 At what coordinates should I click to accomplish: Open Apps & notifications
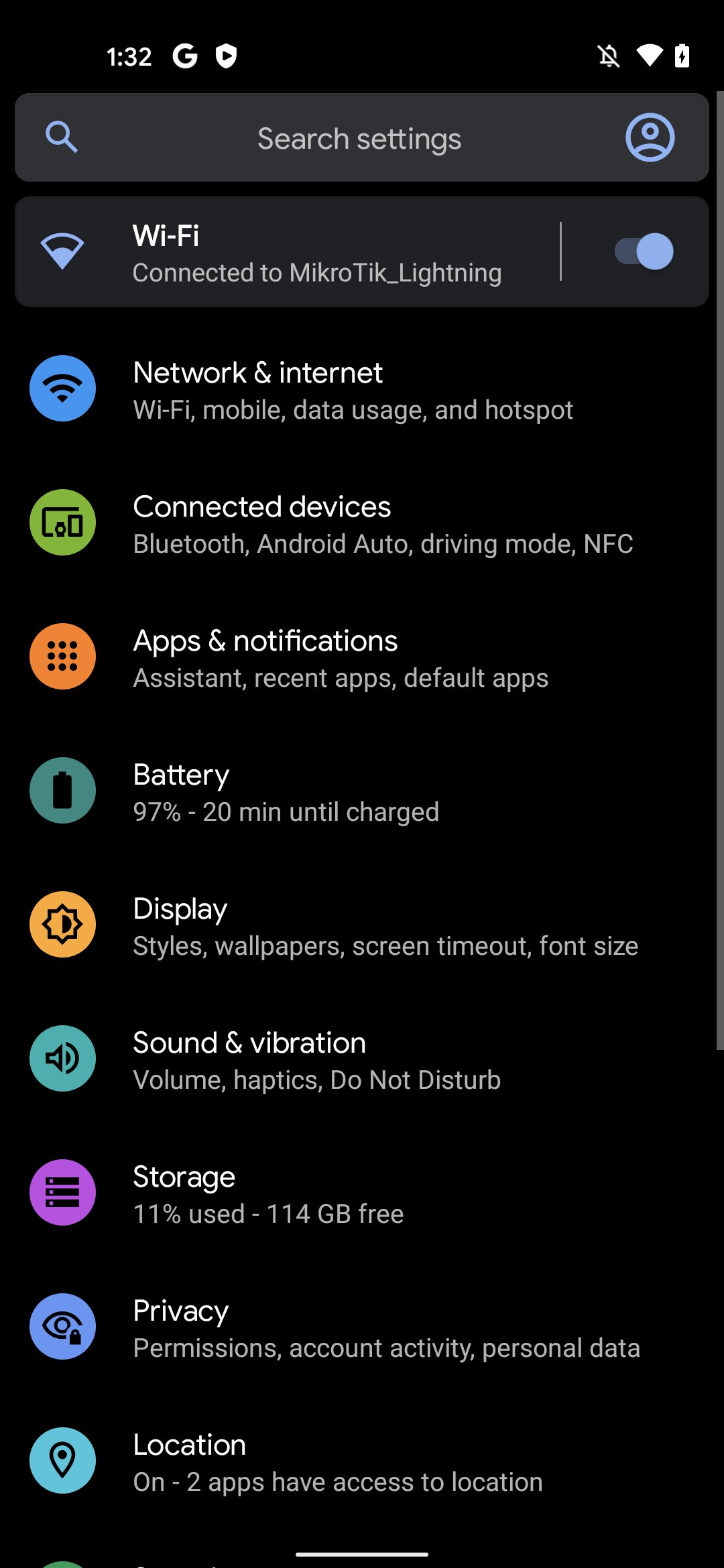362,657
